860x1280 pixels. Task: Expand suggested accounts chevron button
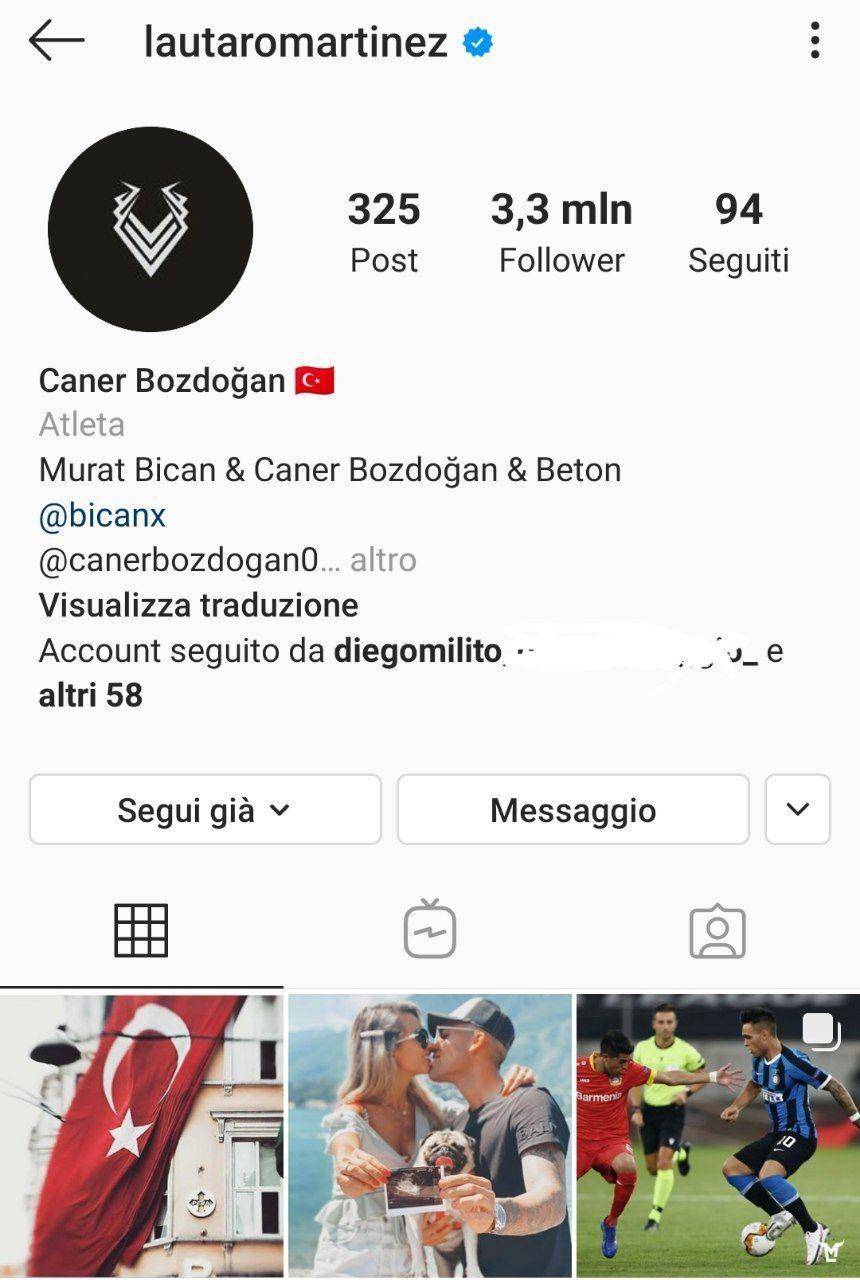click(797, 809)
